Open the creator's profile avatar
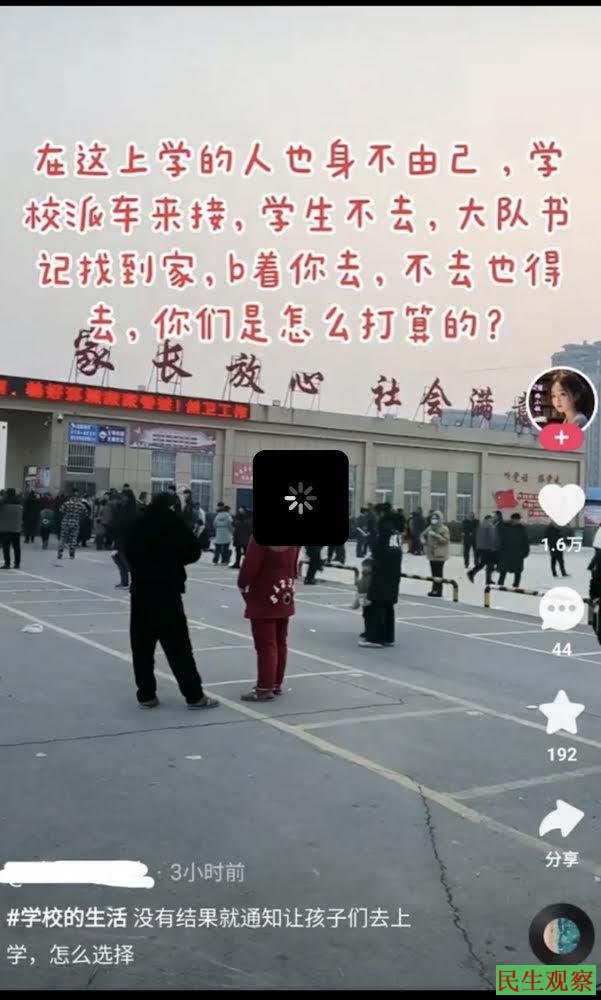This screenshot has width=601, height=1000. pyautogui.click(x=561, y=399)
